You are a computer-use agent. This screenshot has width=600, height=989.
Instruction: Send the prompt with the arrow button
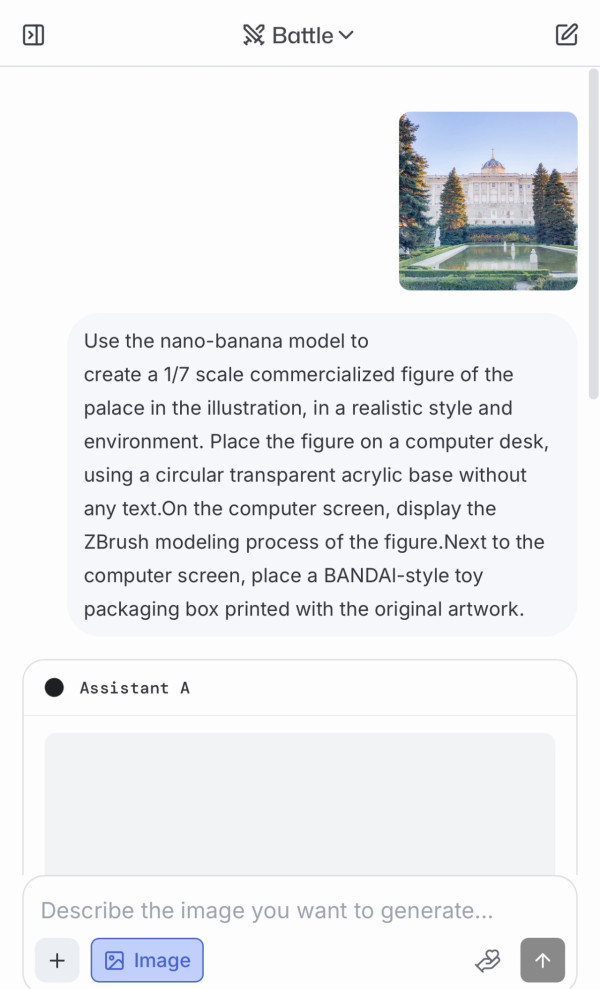point(542,960)
